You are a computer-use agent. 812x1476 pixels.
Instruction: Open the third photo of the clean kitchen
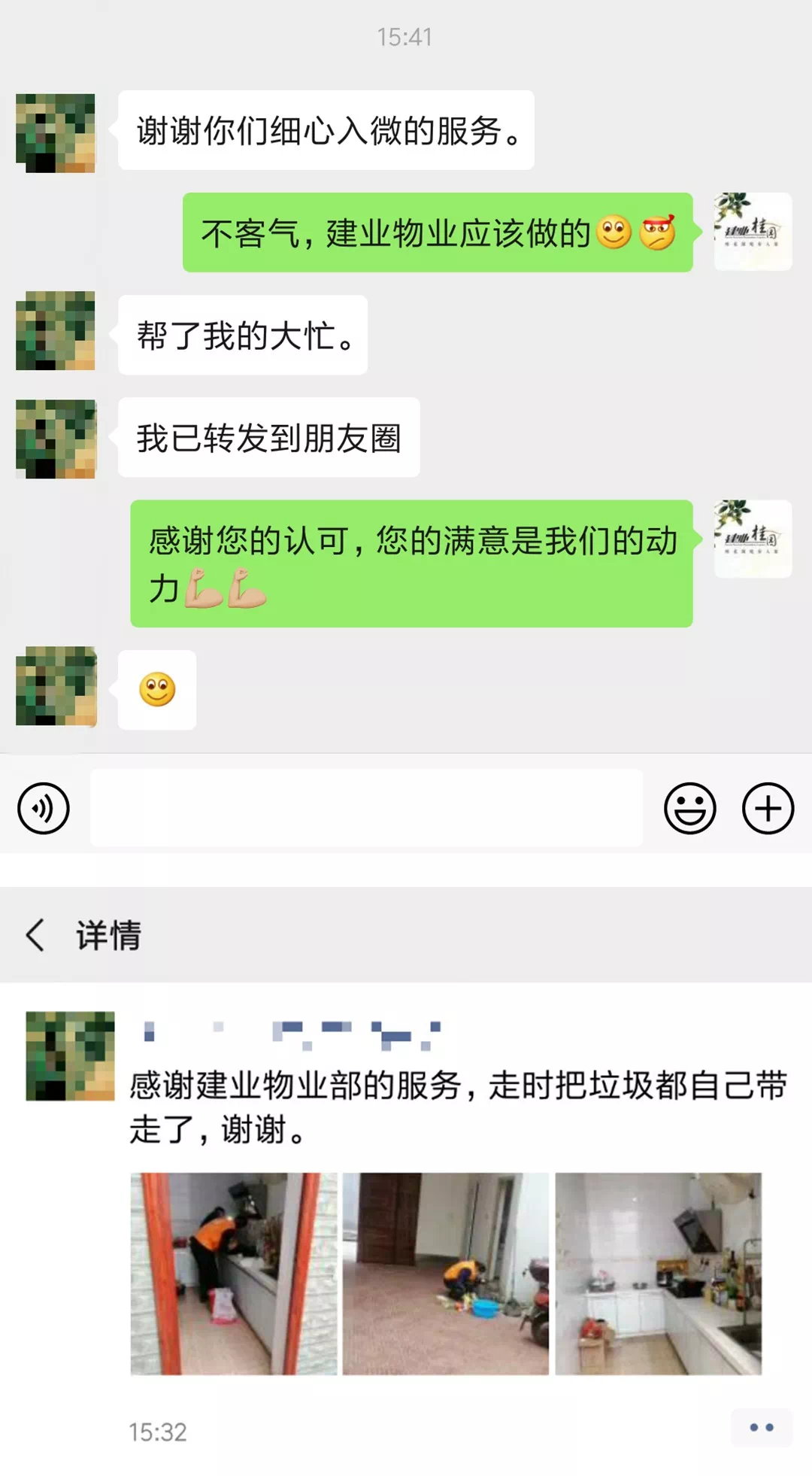659,1274
